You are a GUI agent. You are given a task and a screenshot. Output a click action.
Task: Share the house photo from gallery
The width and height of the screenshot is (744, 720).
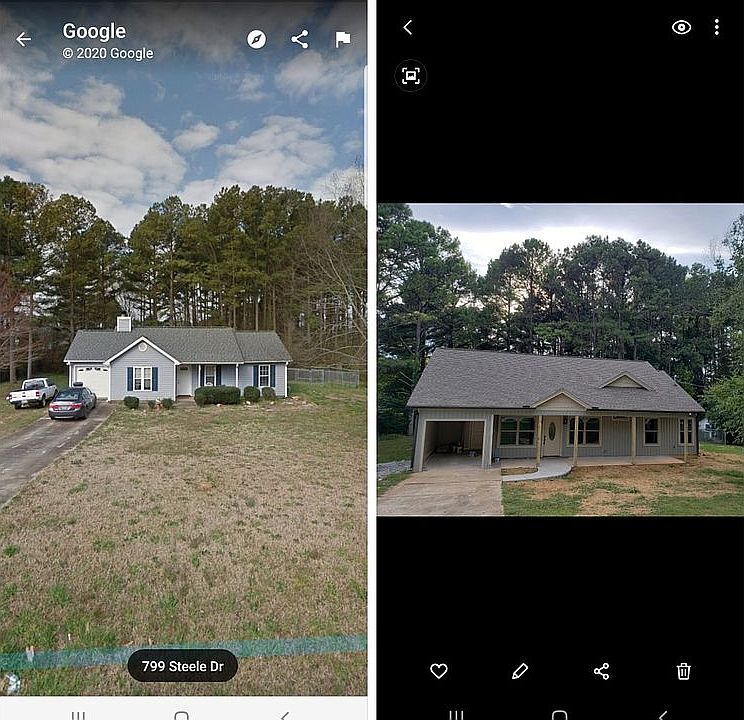(601, 671)
